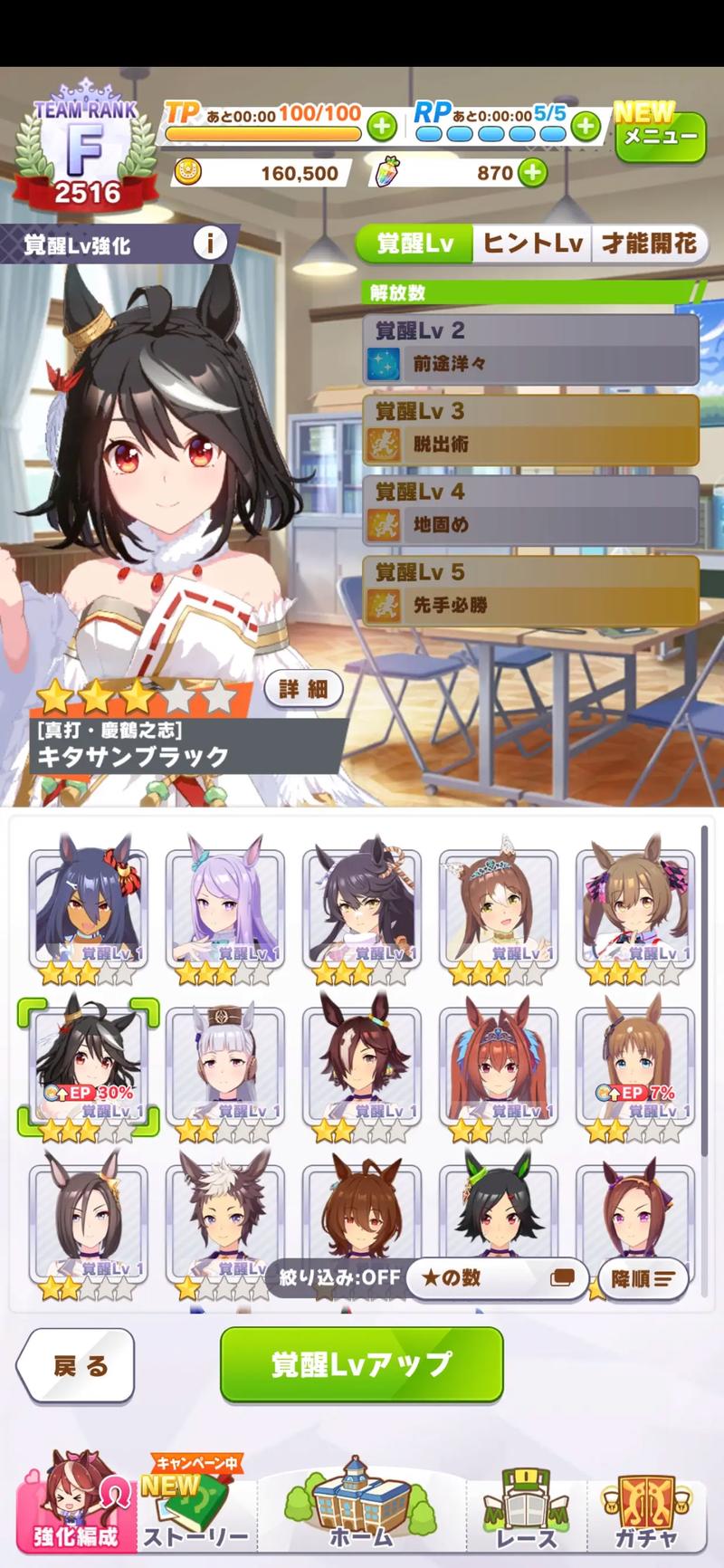Toggle the 降順 sort order
The width and height of the screenshot is (724, 1568).
(x=643, y=1278)
